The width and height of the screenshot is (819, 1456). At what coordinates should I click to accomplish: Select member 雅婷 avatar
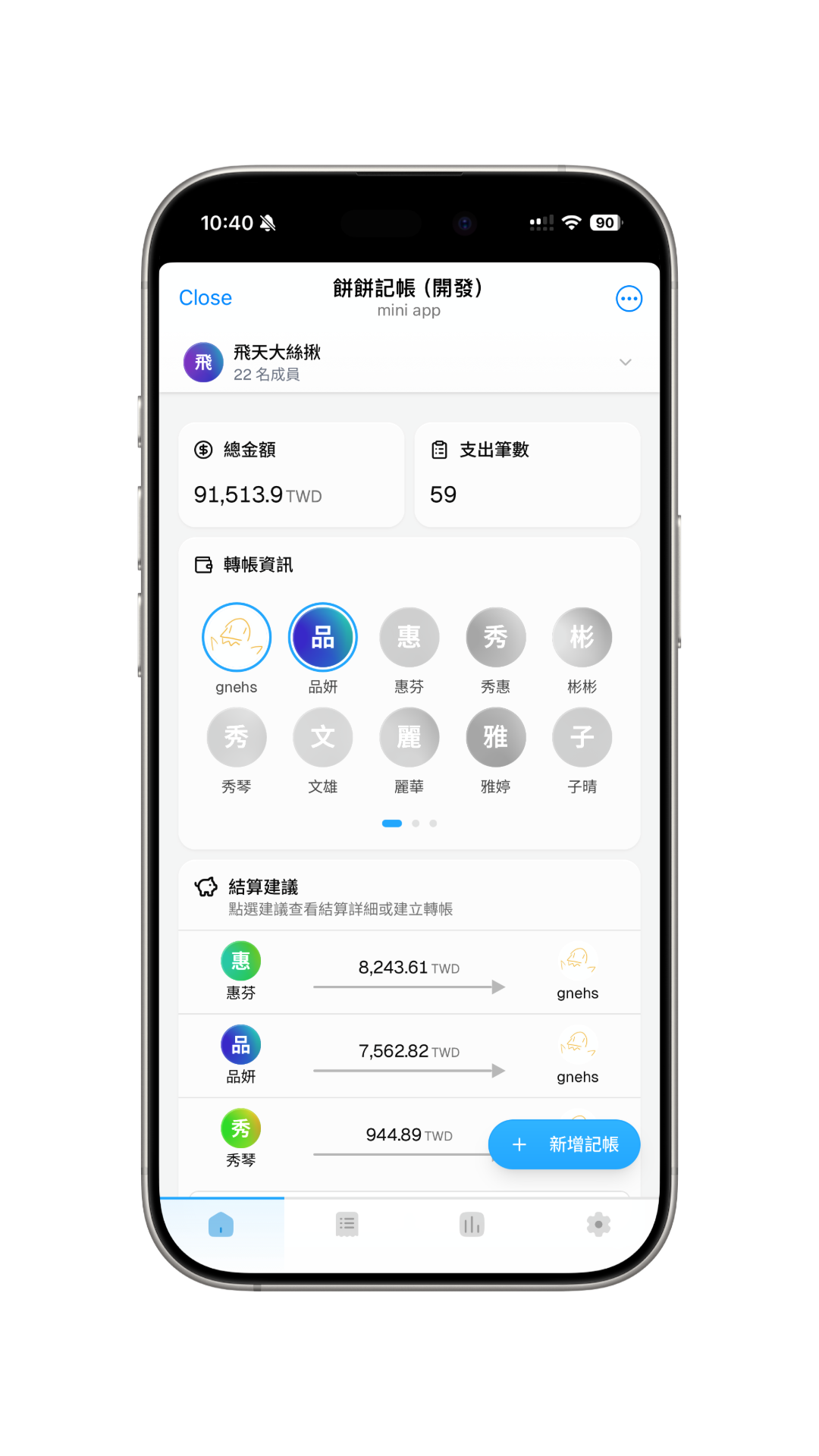point(496,738)
